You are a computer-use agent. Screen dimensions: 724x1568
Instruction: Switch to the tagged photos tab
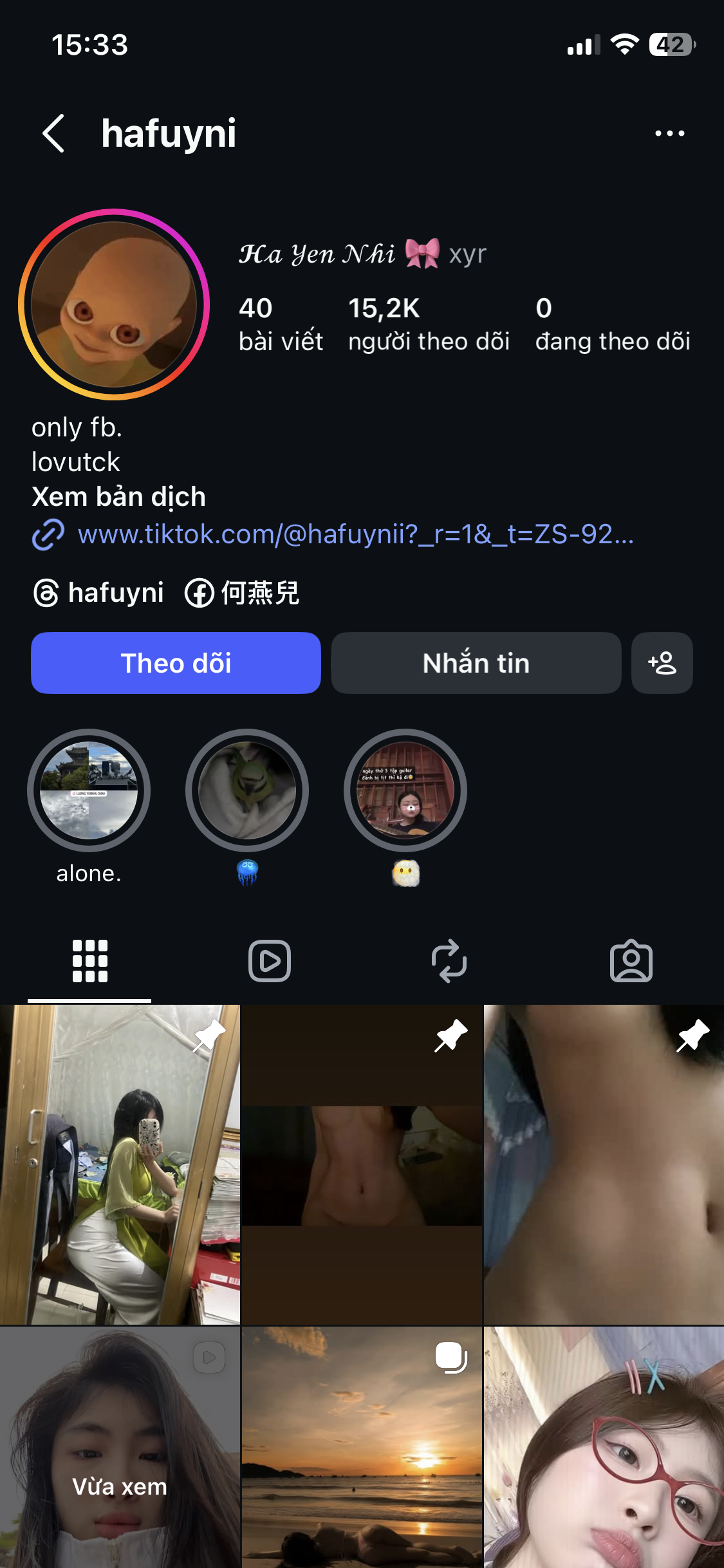coord(631,961)
